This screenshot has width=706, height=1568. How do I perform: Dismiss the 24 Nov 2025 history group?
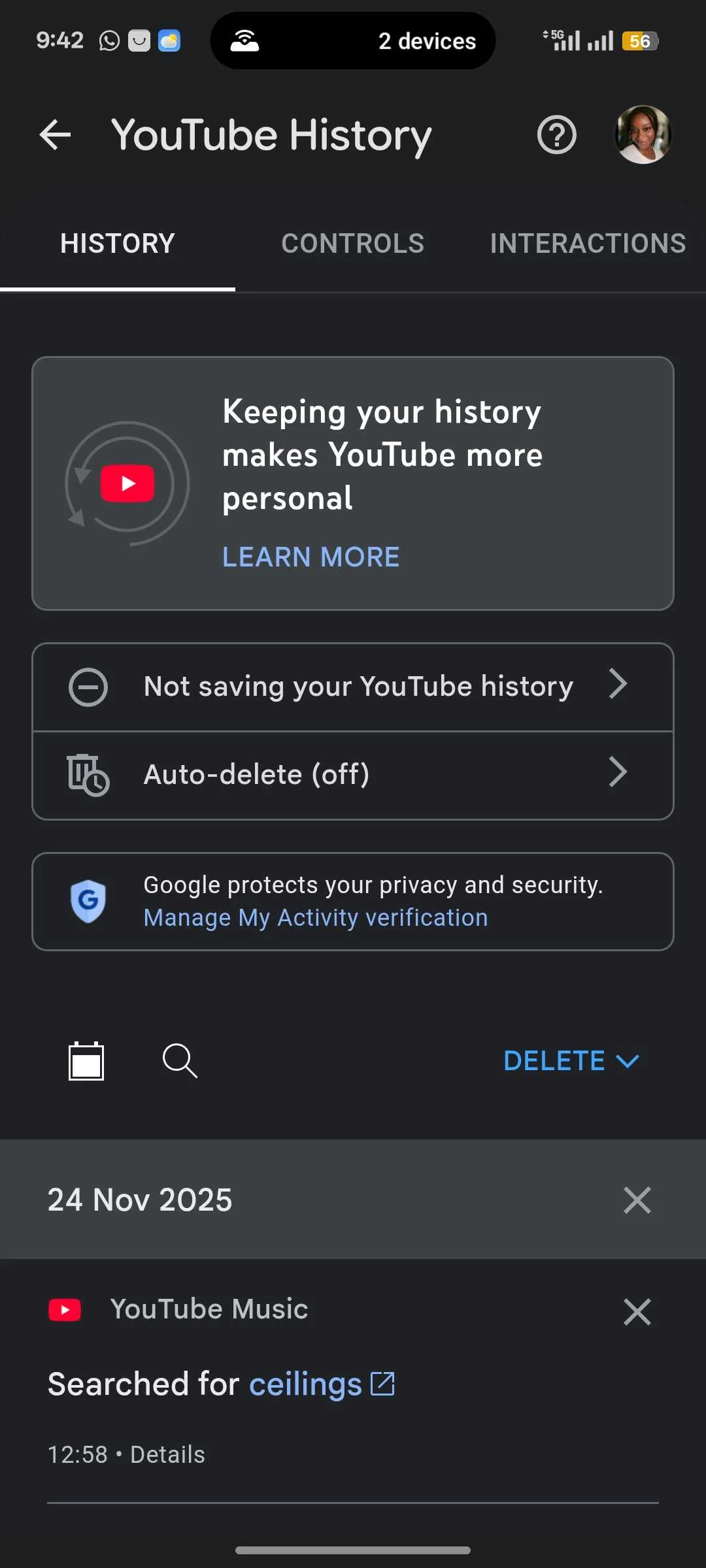click(637, 1200)
